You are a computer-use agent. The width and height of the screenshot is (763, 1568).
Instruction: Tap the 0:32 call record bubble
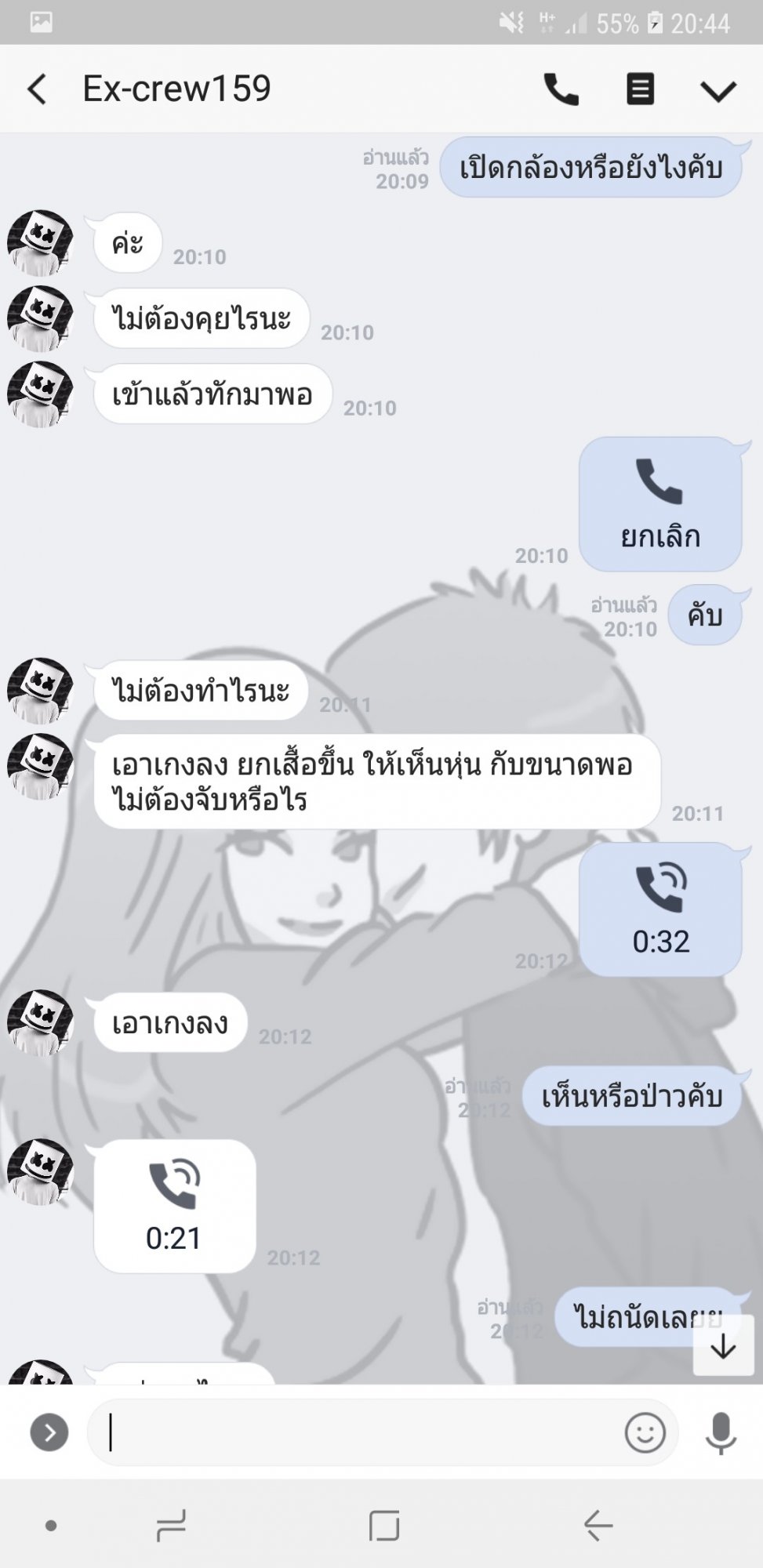pyautogui.click(x=660, y=909)
